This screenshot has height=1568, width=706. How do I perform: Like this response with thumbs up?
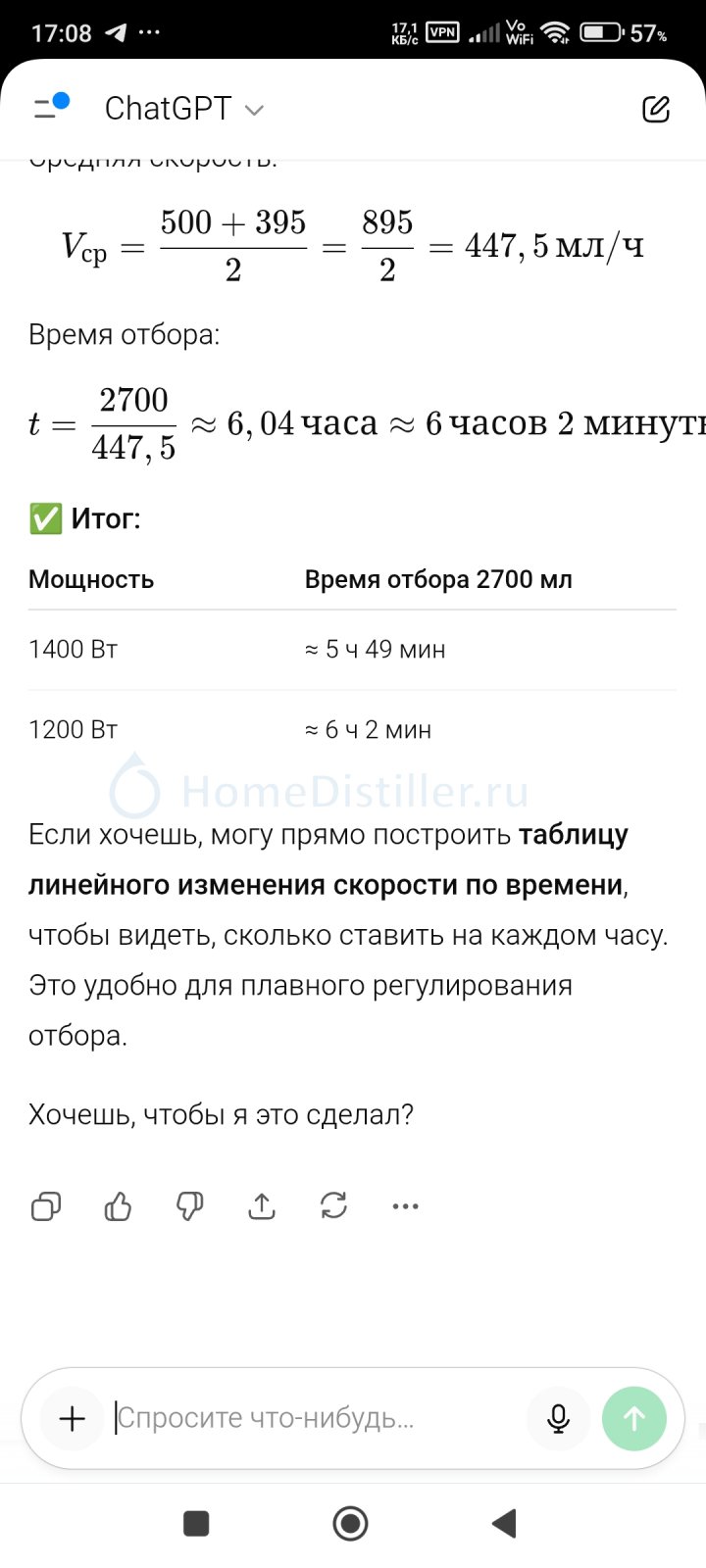click(118, 1206)
